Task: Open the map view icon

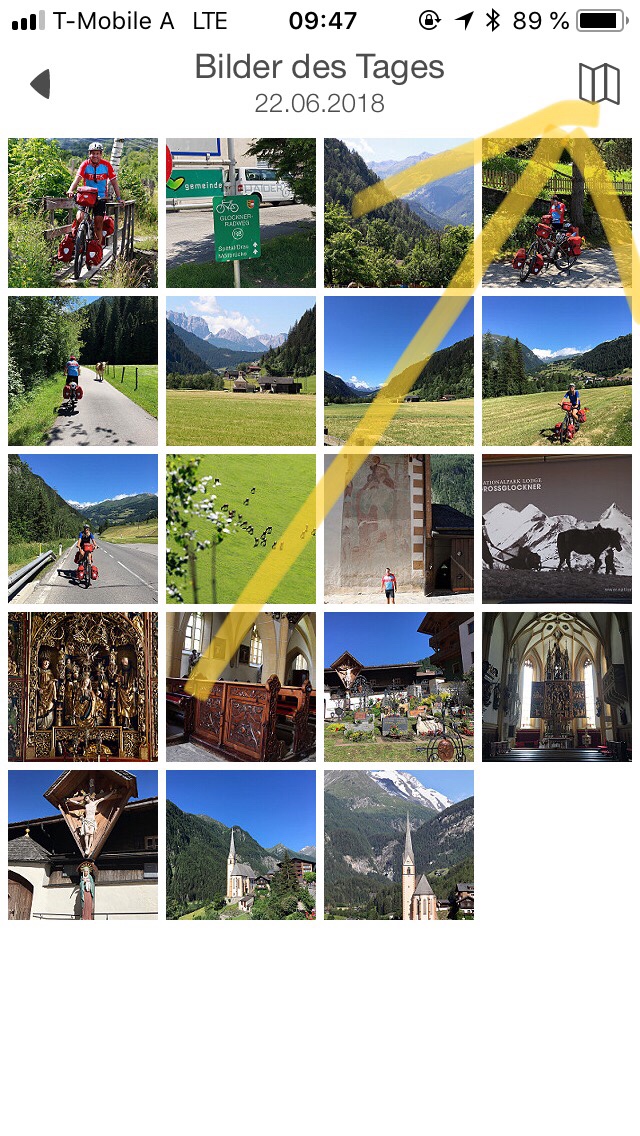Action: click(x=599, y=84)
